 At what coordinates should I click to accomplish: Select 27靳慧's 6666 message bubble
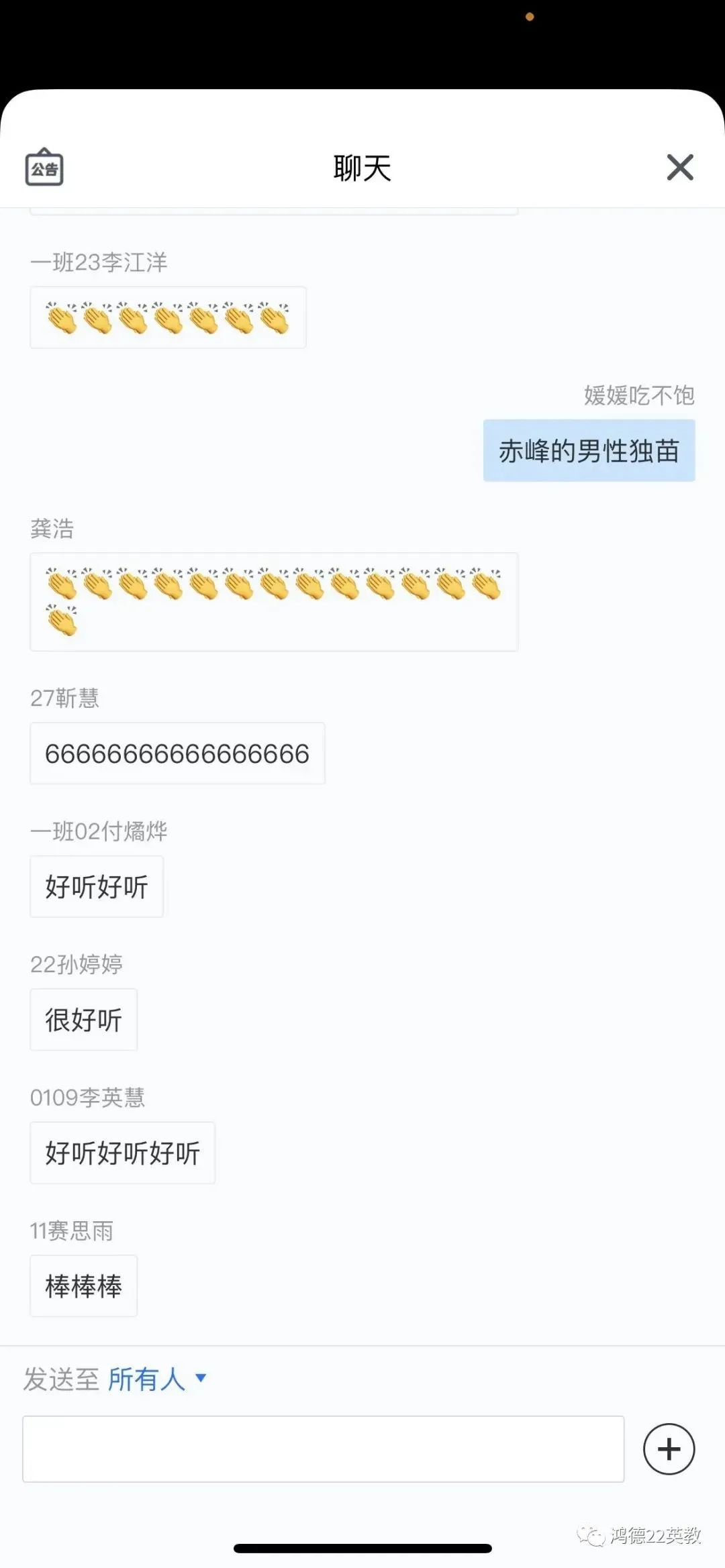177,753
